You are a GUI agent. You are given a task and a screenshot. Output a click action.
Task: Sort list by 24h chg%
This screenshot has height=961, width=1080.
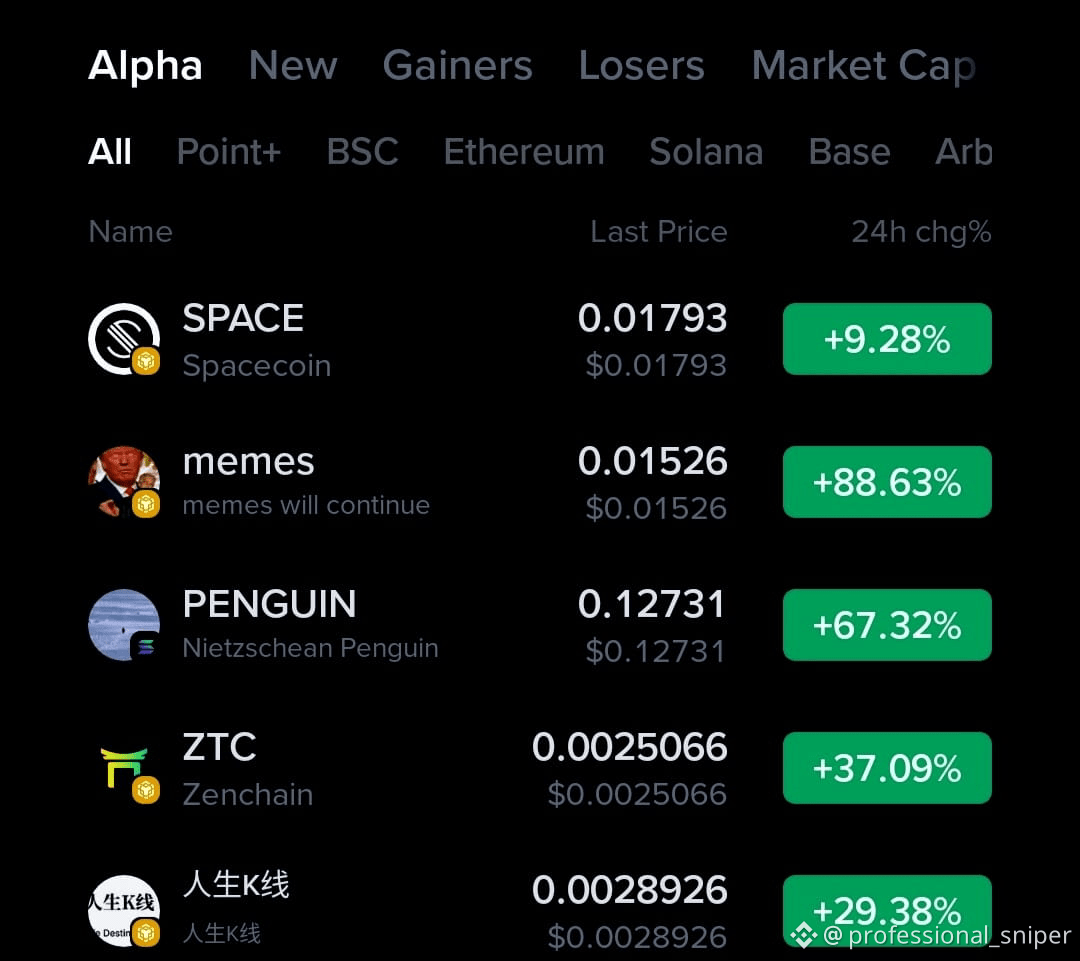click(x=920, y=232)
